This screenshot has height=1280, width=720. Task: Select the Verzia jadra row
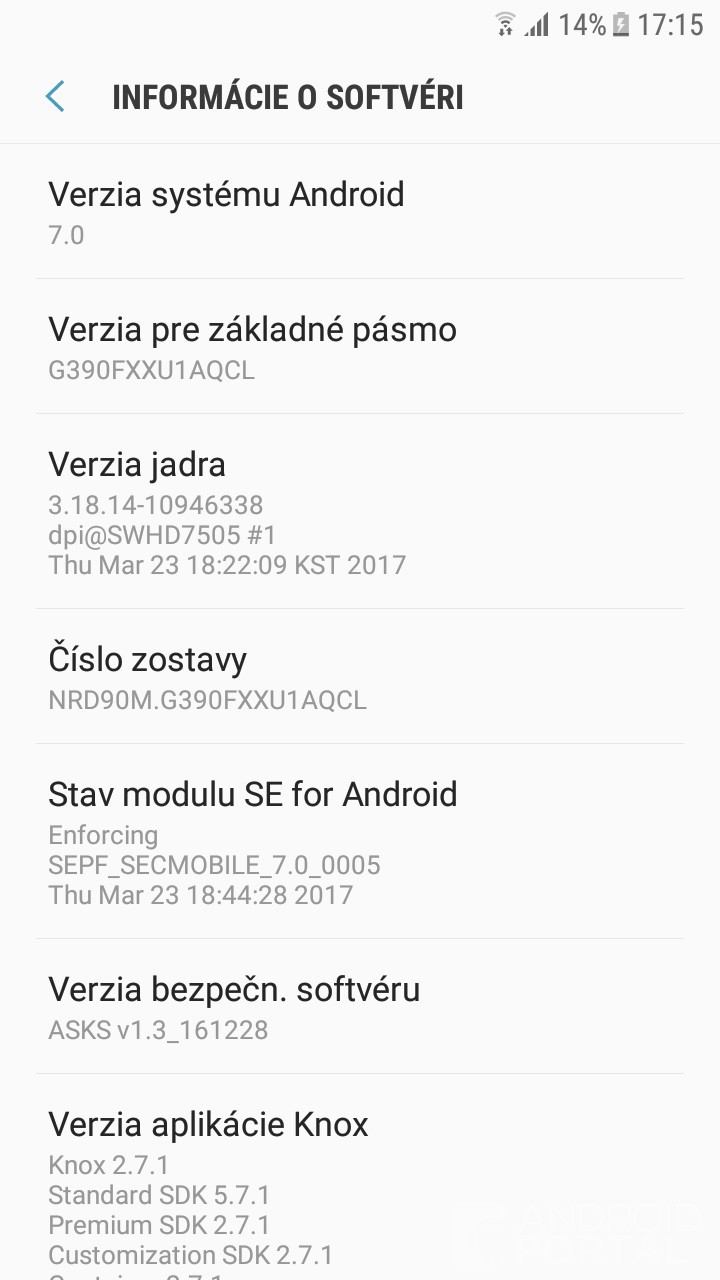click(360, 511)
